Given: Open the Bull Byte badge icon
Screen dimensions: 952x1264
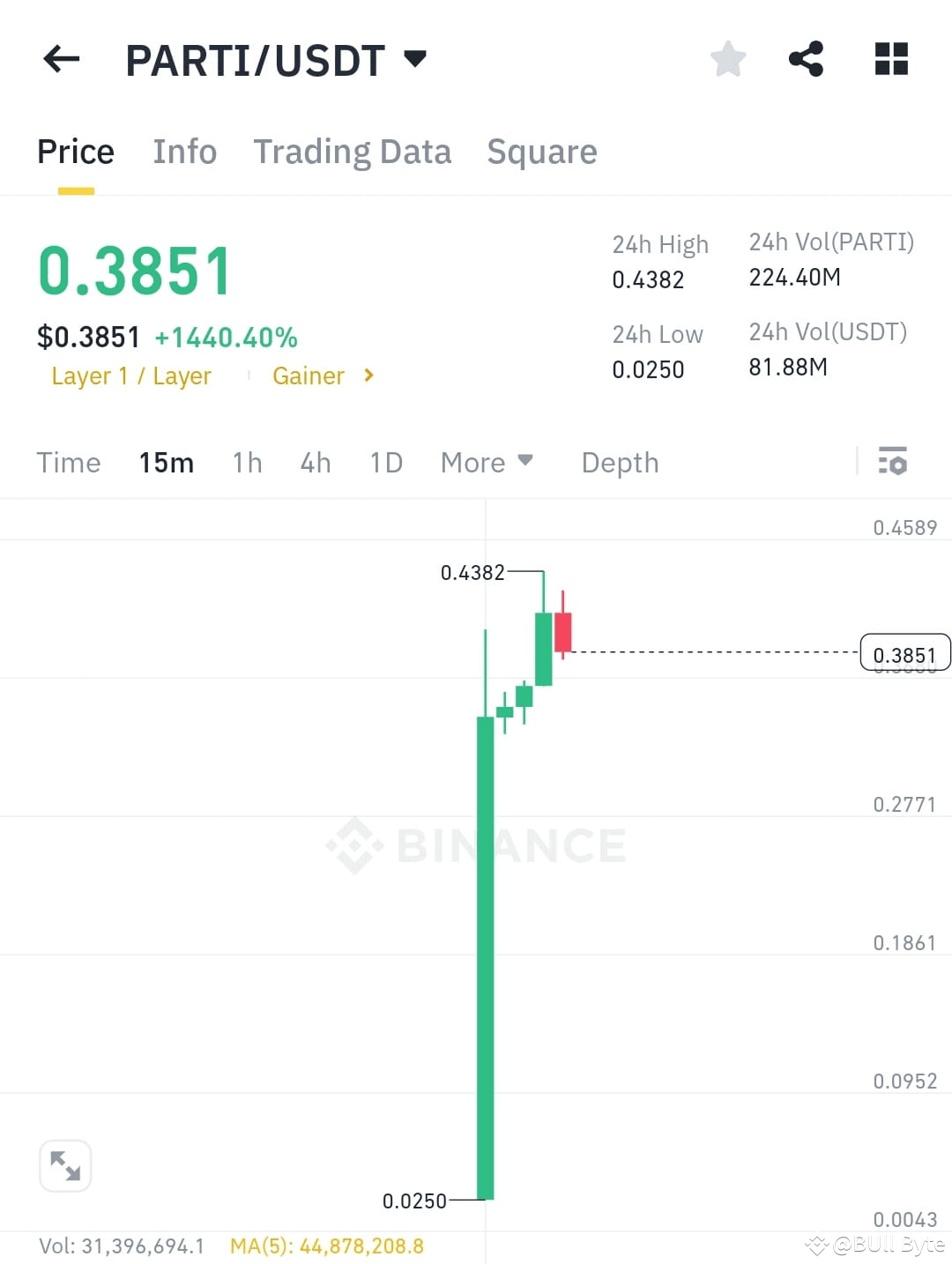Looking at the screenshot, I should point(815,1245).
